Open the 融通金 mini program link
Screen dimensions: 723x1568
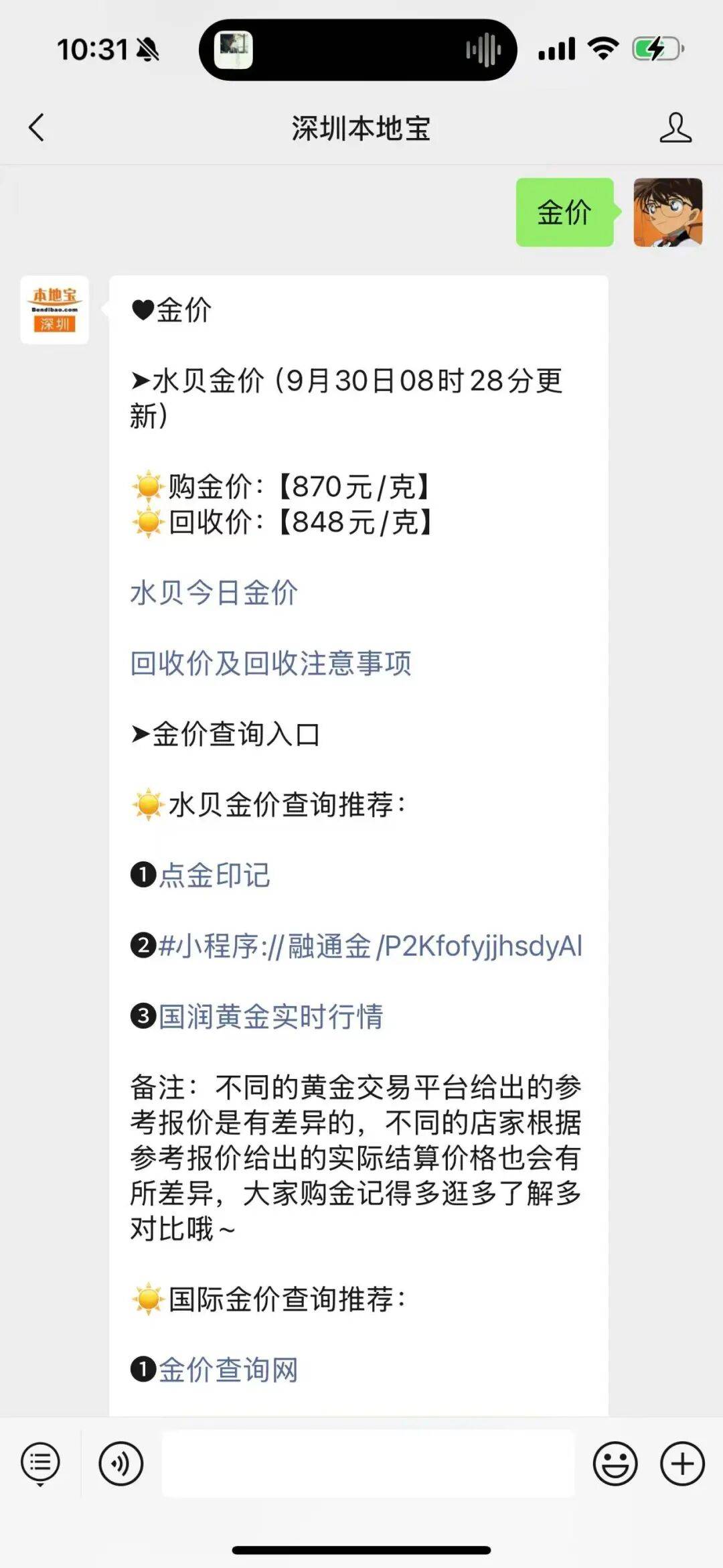click(x=370, y=946)
